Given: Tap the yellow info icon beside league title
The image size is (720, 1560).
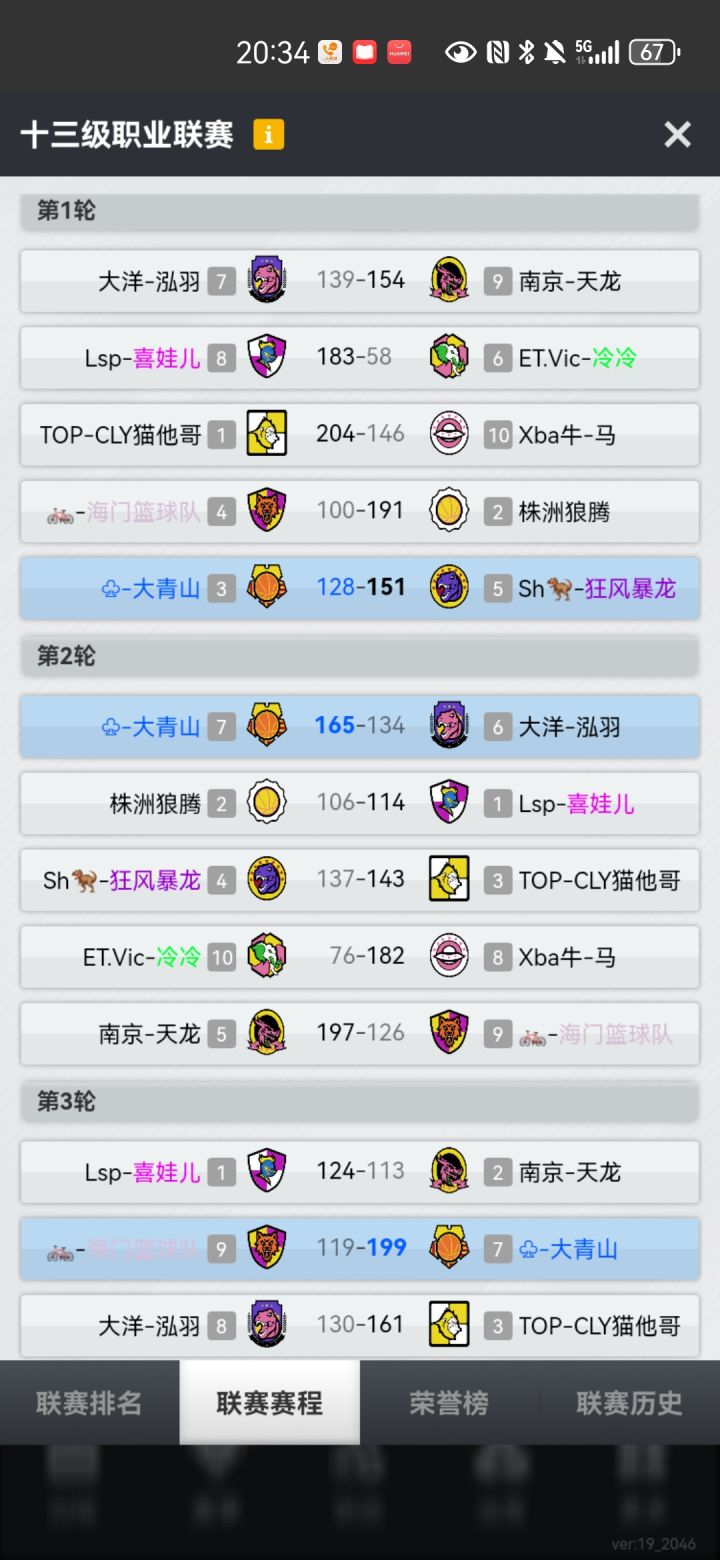Looking at the screenshot, I should coord(268,135).
